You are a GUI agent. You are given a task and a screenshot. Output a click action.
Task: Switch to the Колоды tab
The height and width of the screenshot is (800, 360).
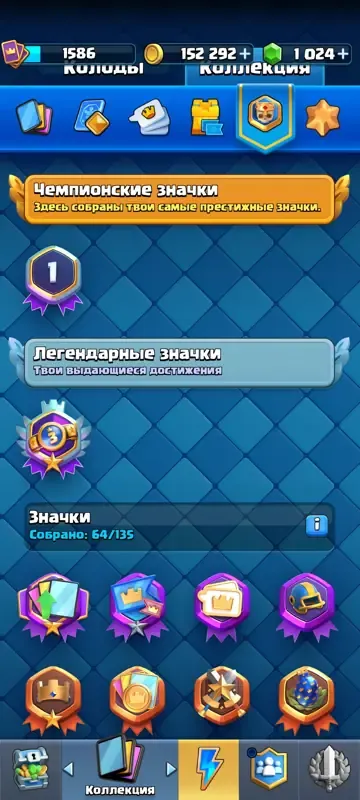pyautogui.click(x=104, y=69)
